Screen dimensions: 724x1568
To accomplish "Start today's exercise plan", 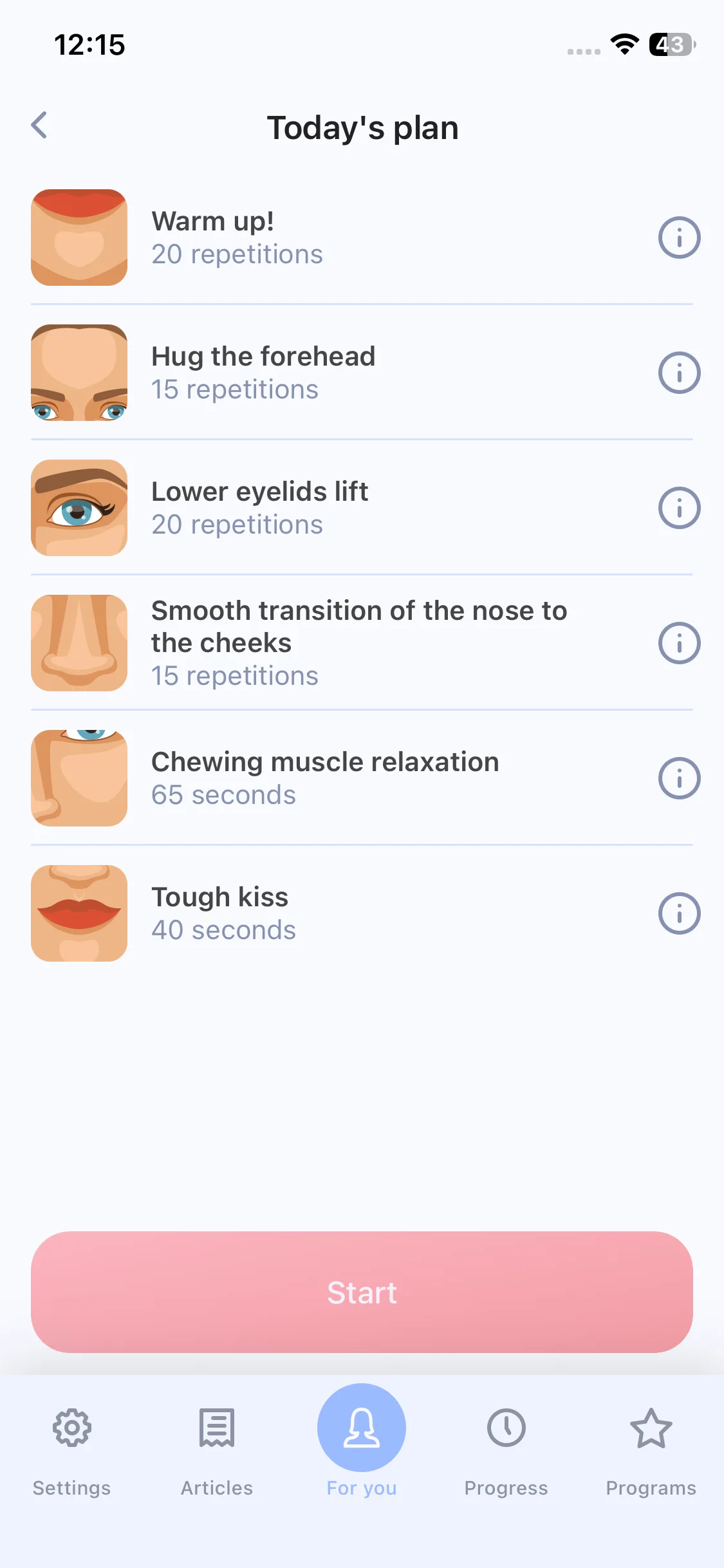I will click(x=362, y=1292).
